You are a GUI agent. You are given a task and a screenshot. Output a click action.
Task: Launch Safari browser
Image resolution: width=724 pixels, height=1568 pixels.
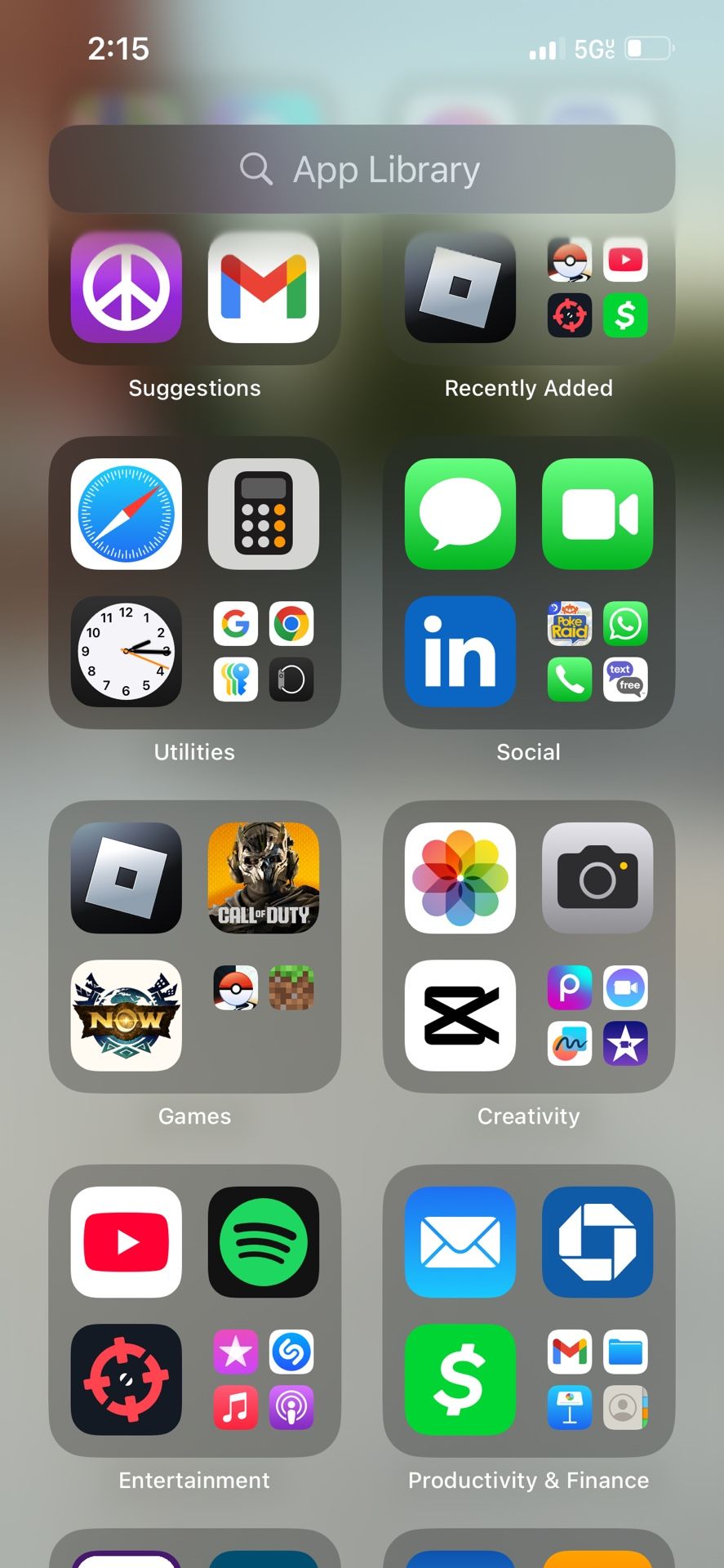coord(127,514)
